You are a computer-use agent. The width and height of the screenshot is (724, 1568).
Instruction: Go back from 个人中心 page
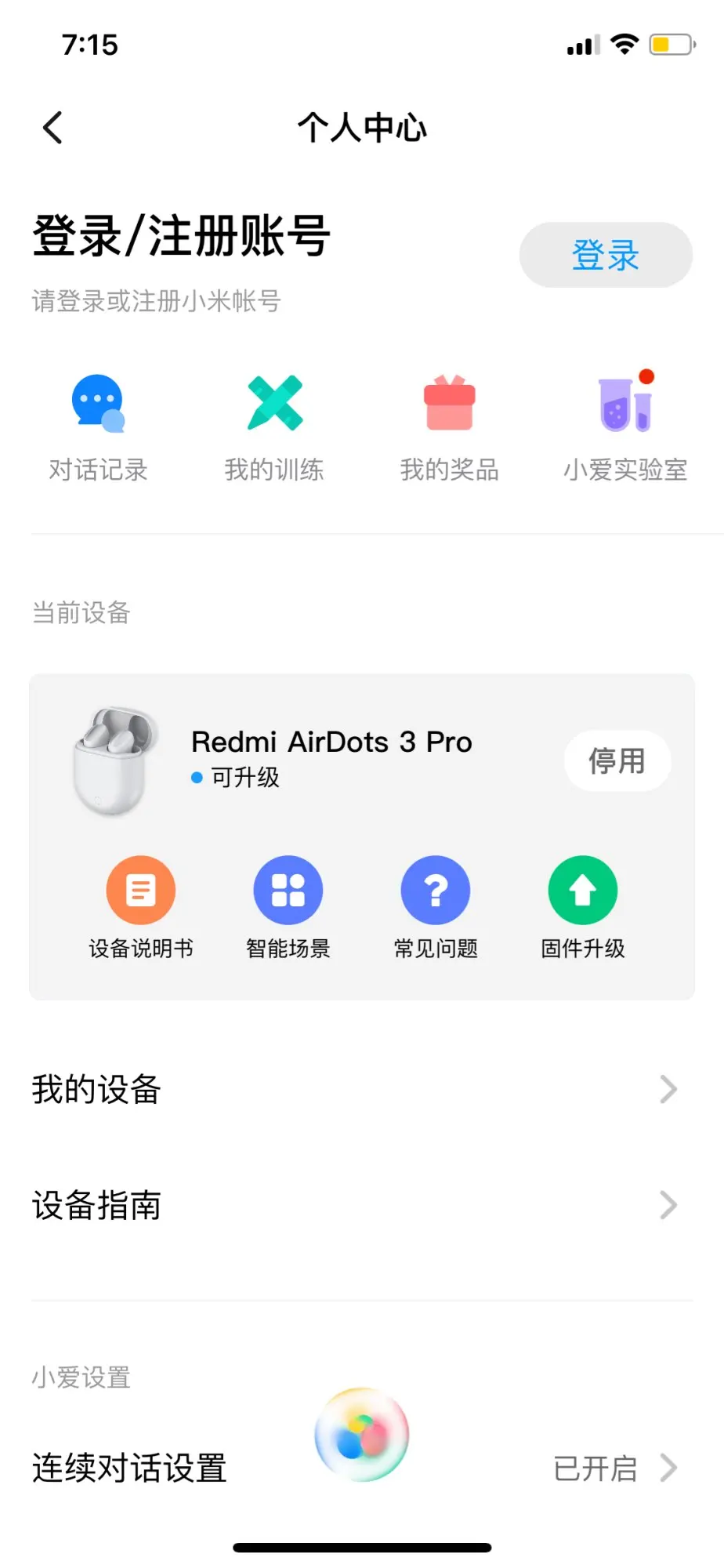click(x=52, y=128)
